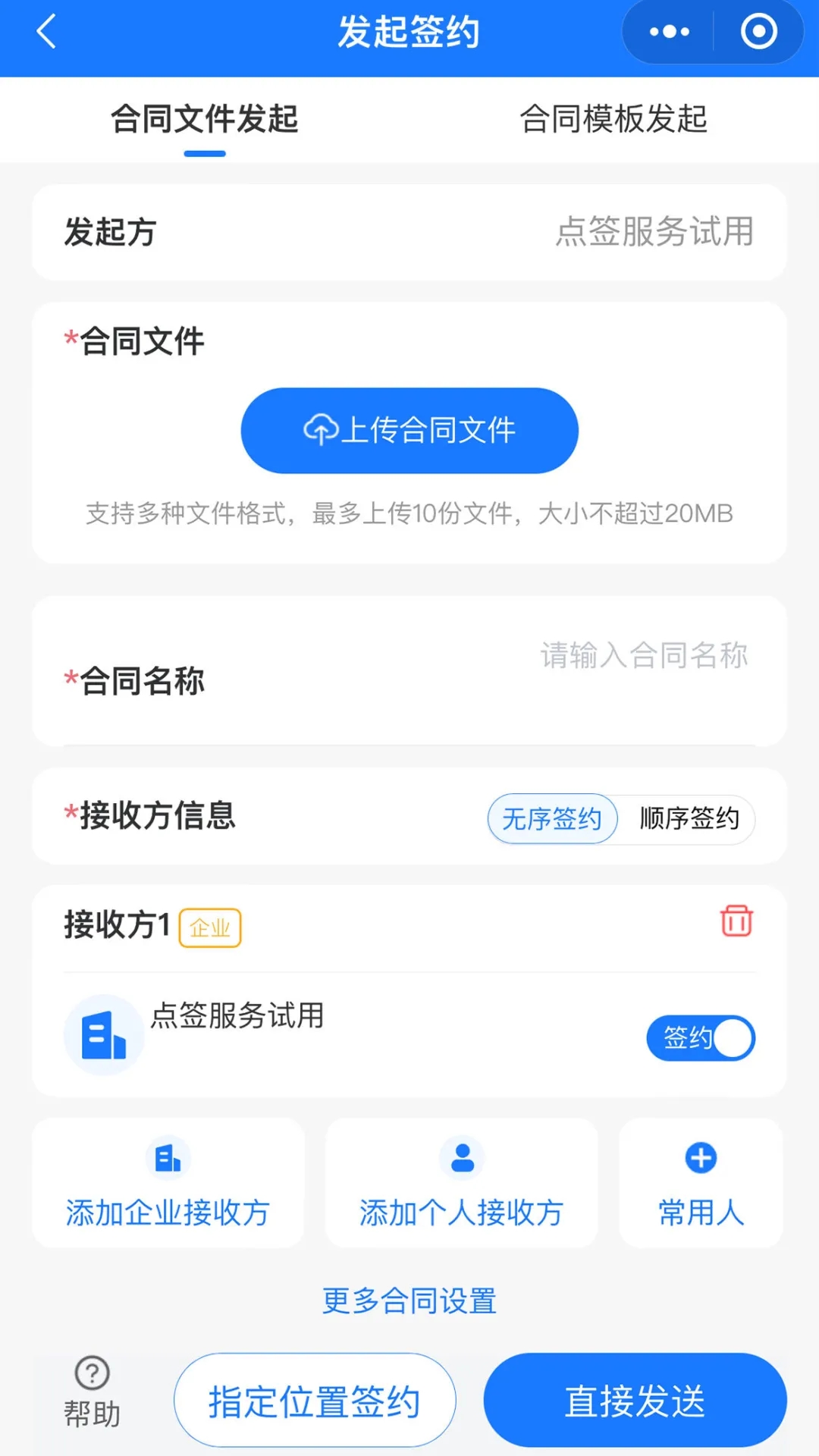Tap 添加个人接收方
819x1456 pixels.
(461, 1183)
